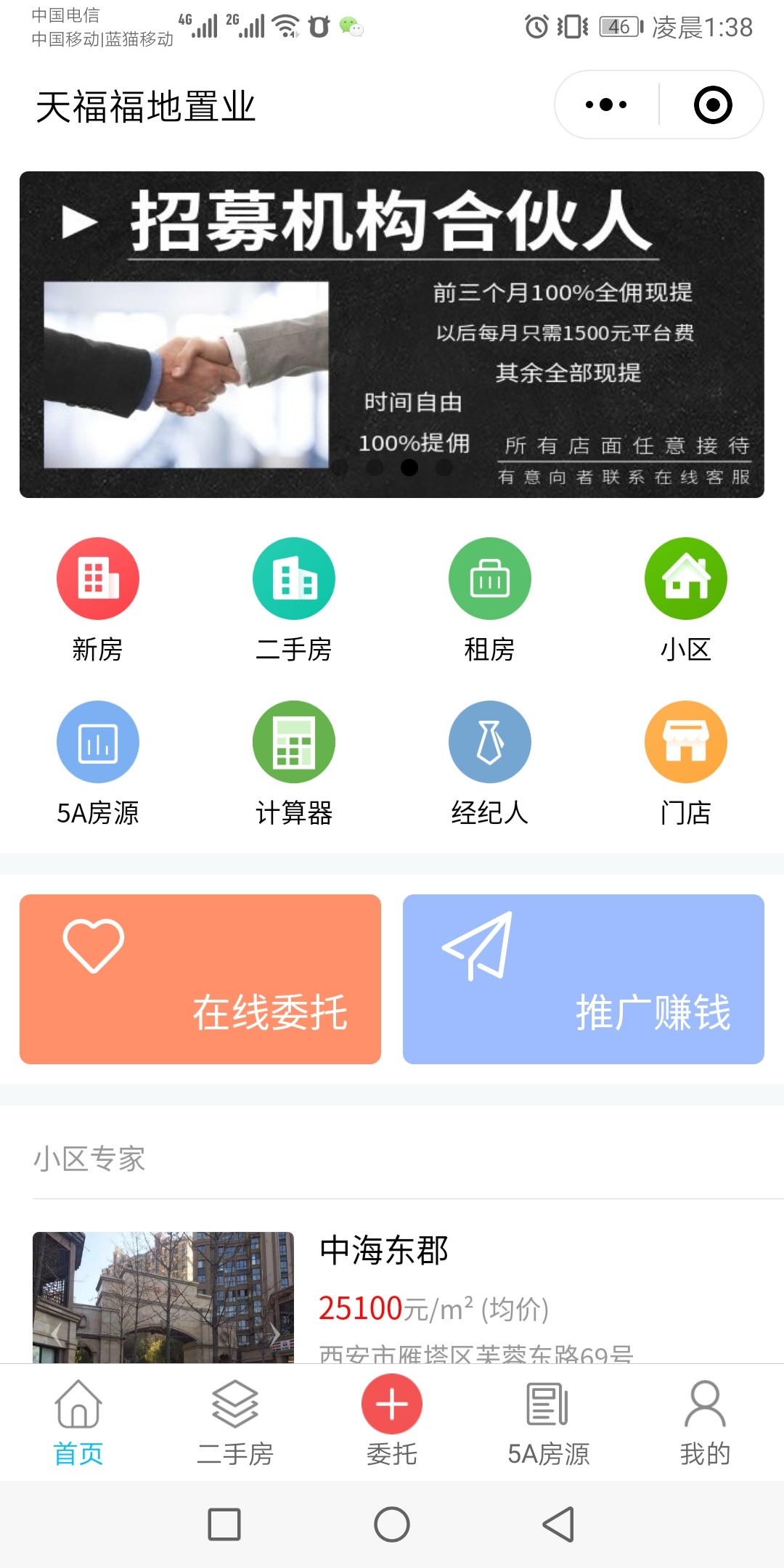Image resolution: width=784 pixels, height=1568 pixels.
Task: Switch to the 5A房源 bottom tab
Action: (x=549, y=1423)
